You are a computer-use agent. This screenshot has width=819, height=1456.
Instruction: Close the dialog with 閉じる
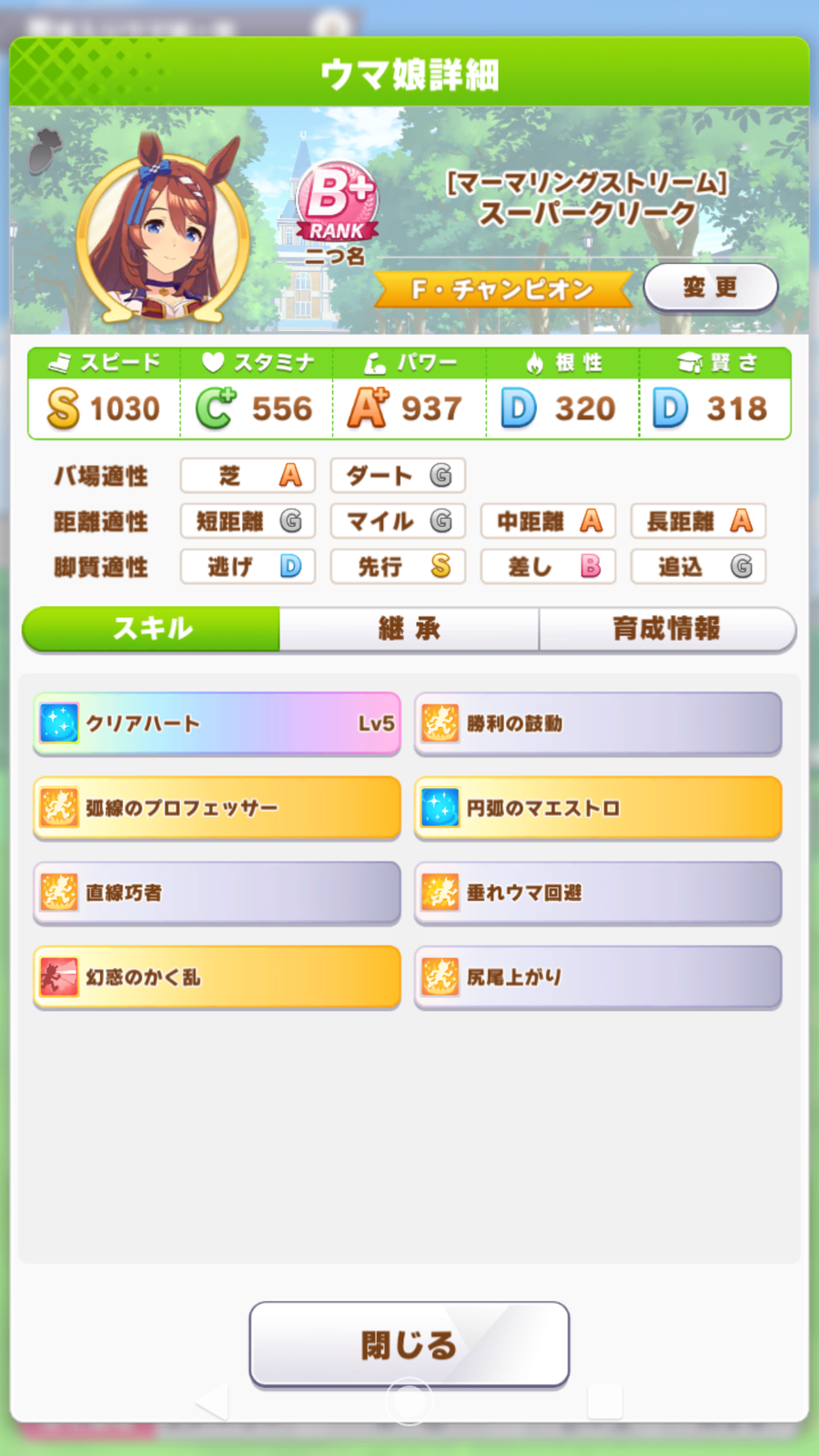409,1344
